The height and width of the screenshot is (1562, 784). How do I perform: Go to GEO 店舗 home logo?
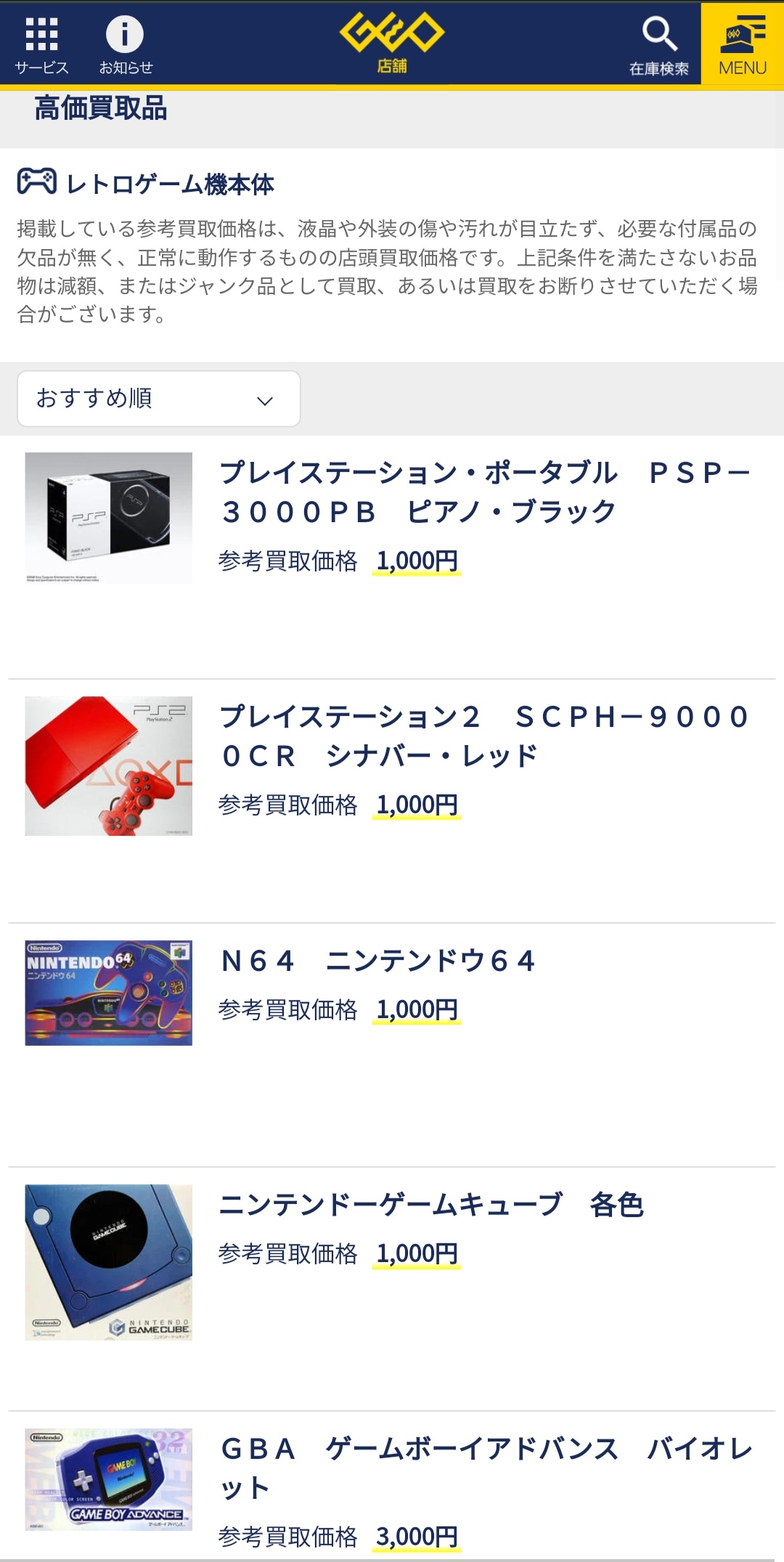[x=392, y=42]
